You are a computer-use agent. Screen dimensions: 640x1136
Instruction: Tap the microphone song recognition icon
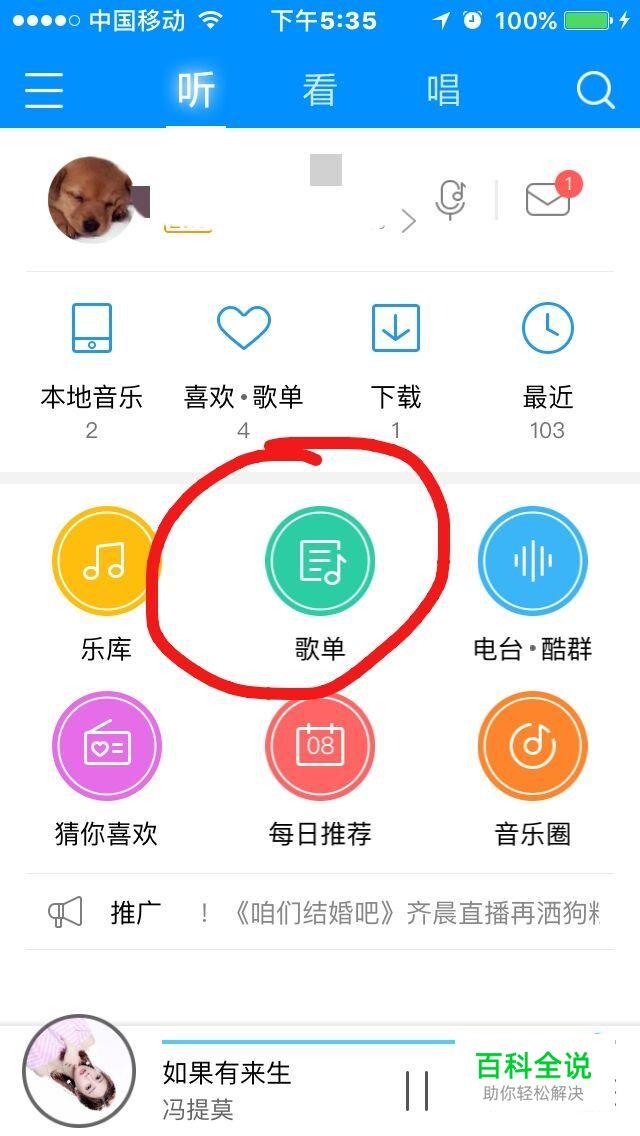pyautogui.click(x=451, y=199)
